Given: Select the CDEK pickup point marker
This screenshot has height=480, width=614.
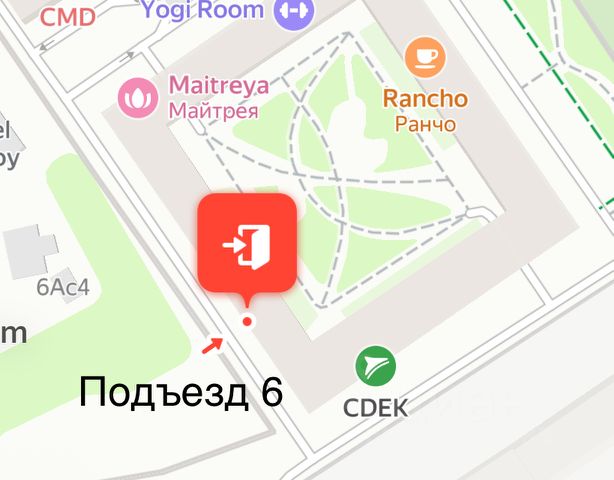Looking at the screenshot, I should click(376, 367).
